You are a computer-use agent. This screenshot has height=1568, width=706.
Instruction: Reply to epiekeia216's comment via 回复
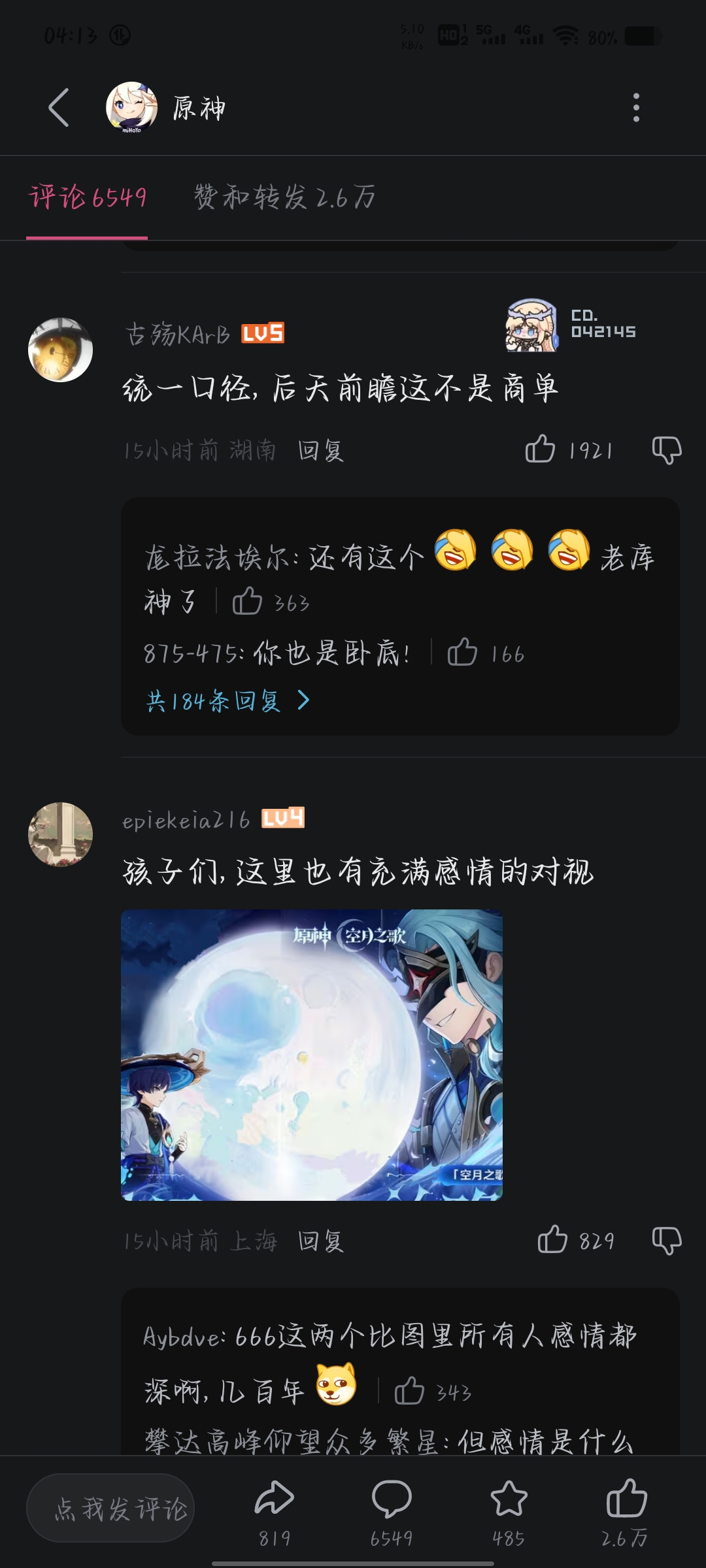320,1241
